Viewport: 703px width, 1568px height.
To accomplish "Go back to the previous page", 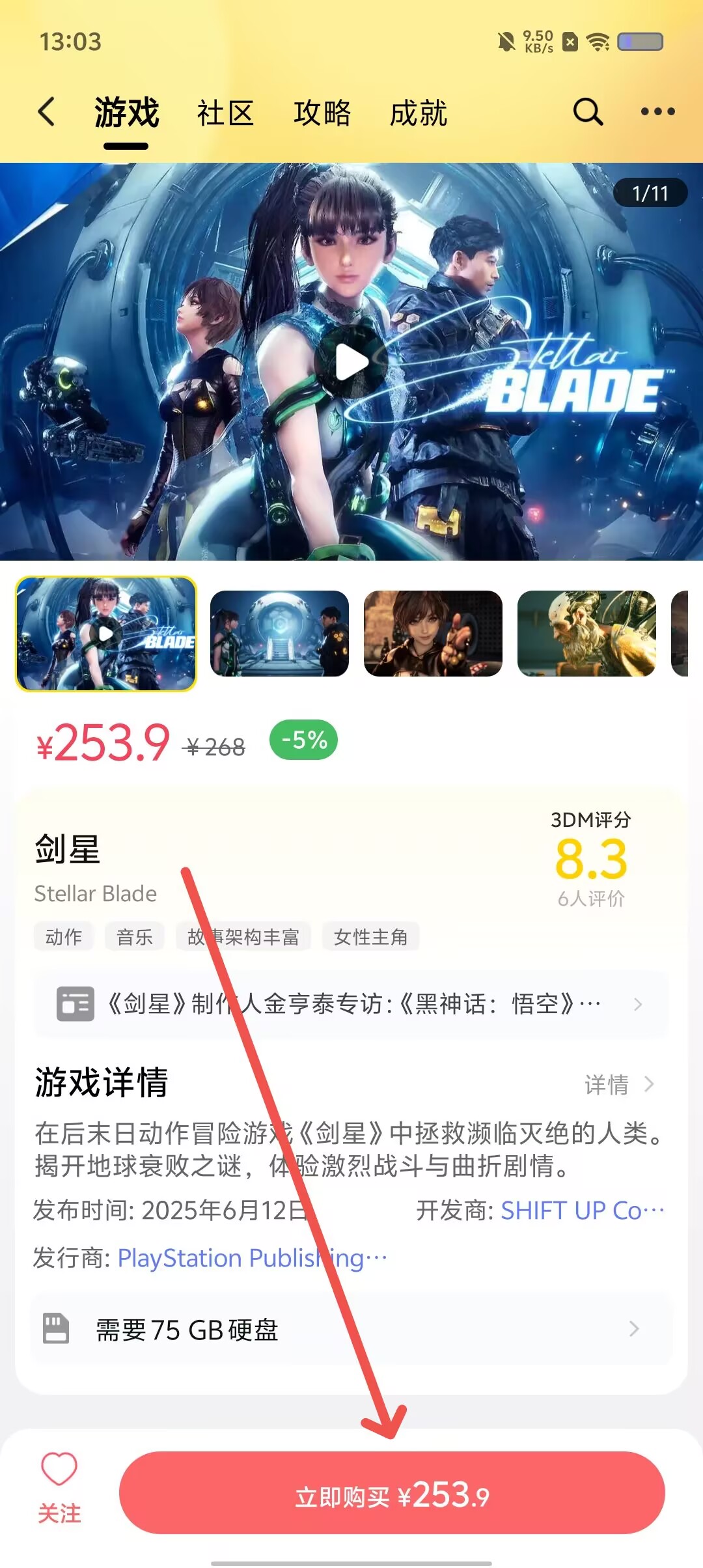I will point(47,112).
